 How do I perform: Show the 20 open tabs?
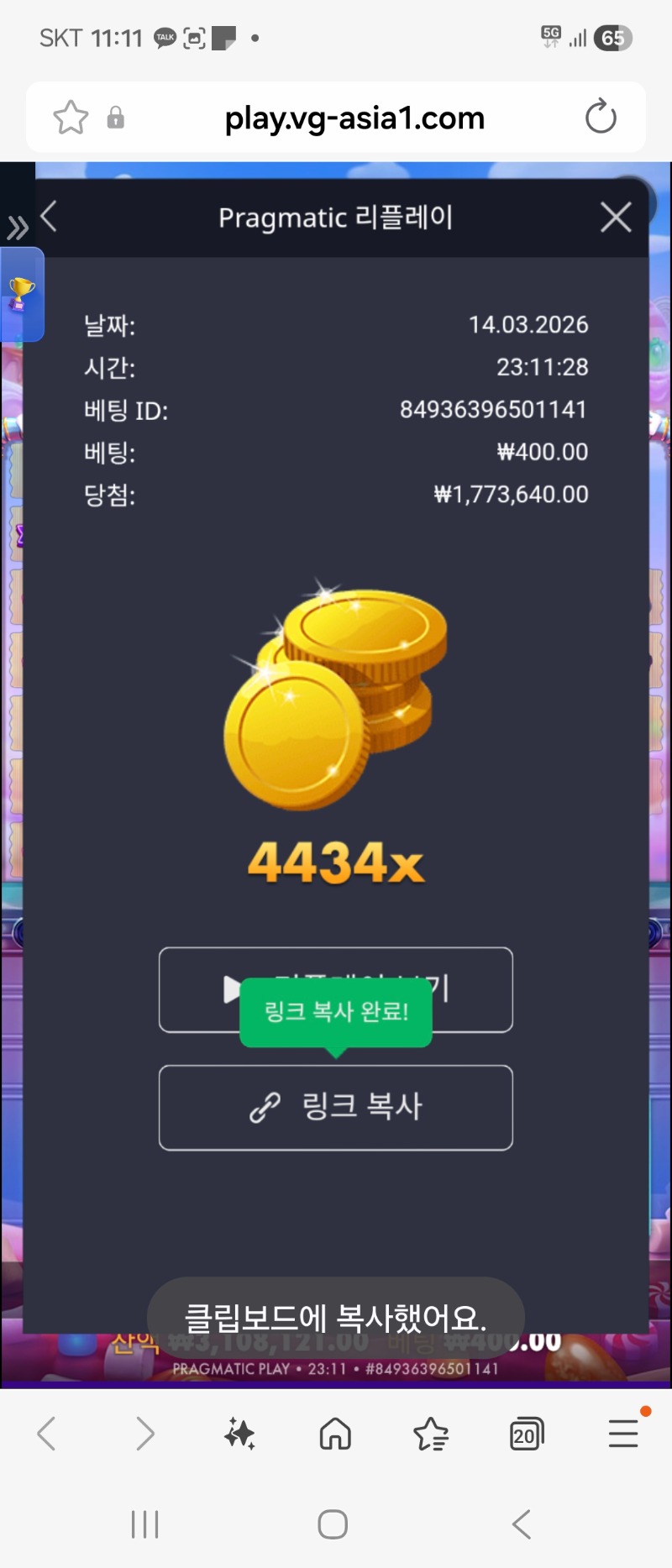click(x=527, y=1434)
